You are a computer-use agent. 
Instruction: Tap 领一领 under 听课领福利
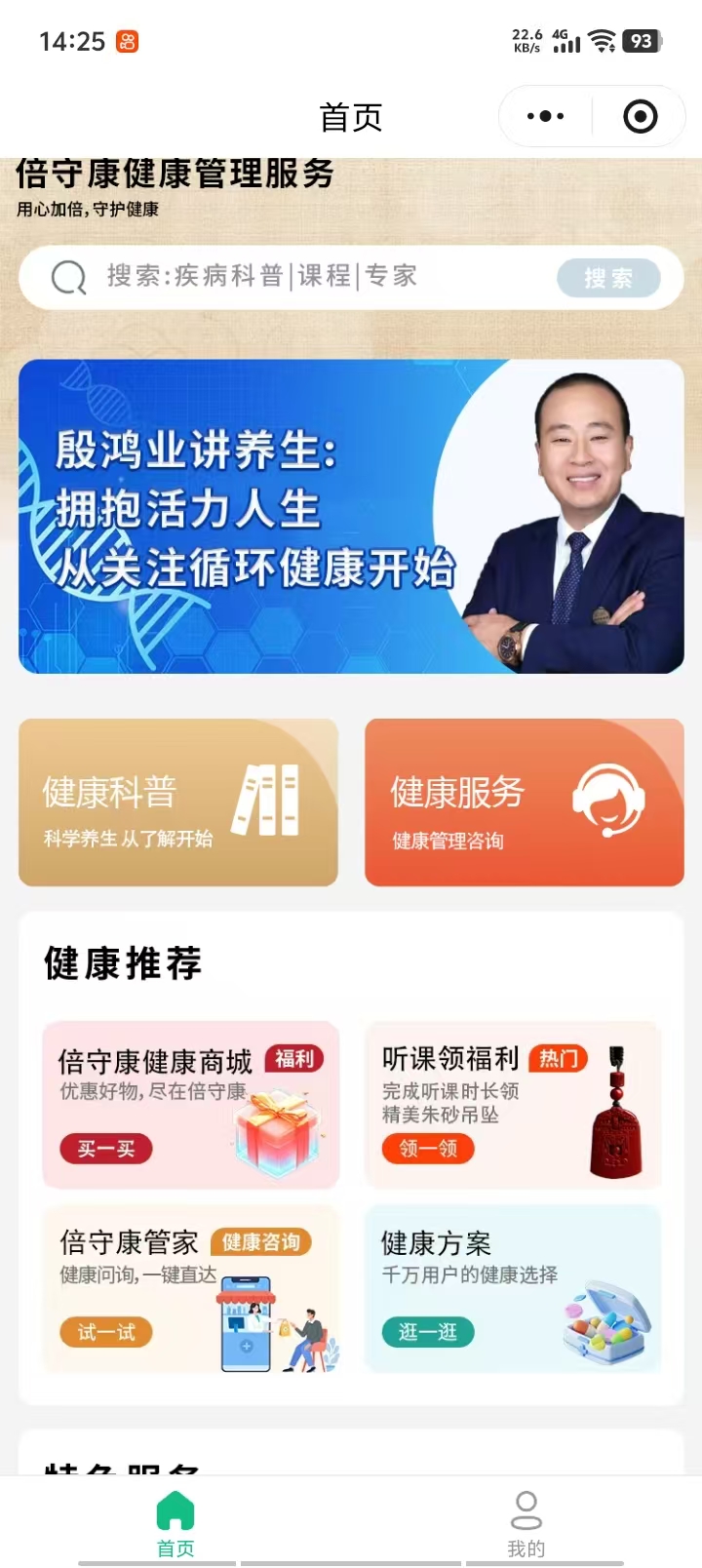coord(428,1148)
